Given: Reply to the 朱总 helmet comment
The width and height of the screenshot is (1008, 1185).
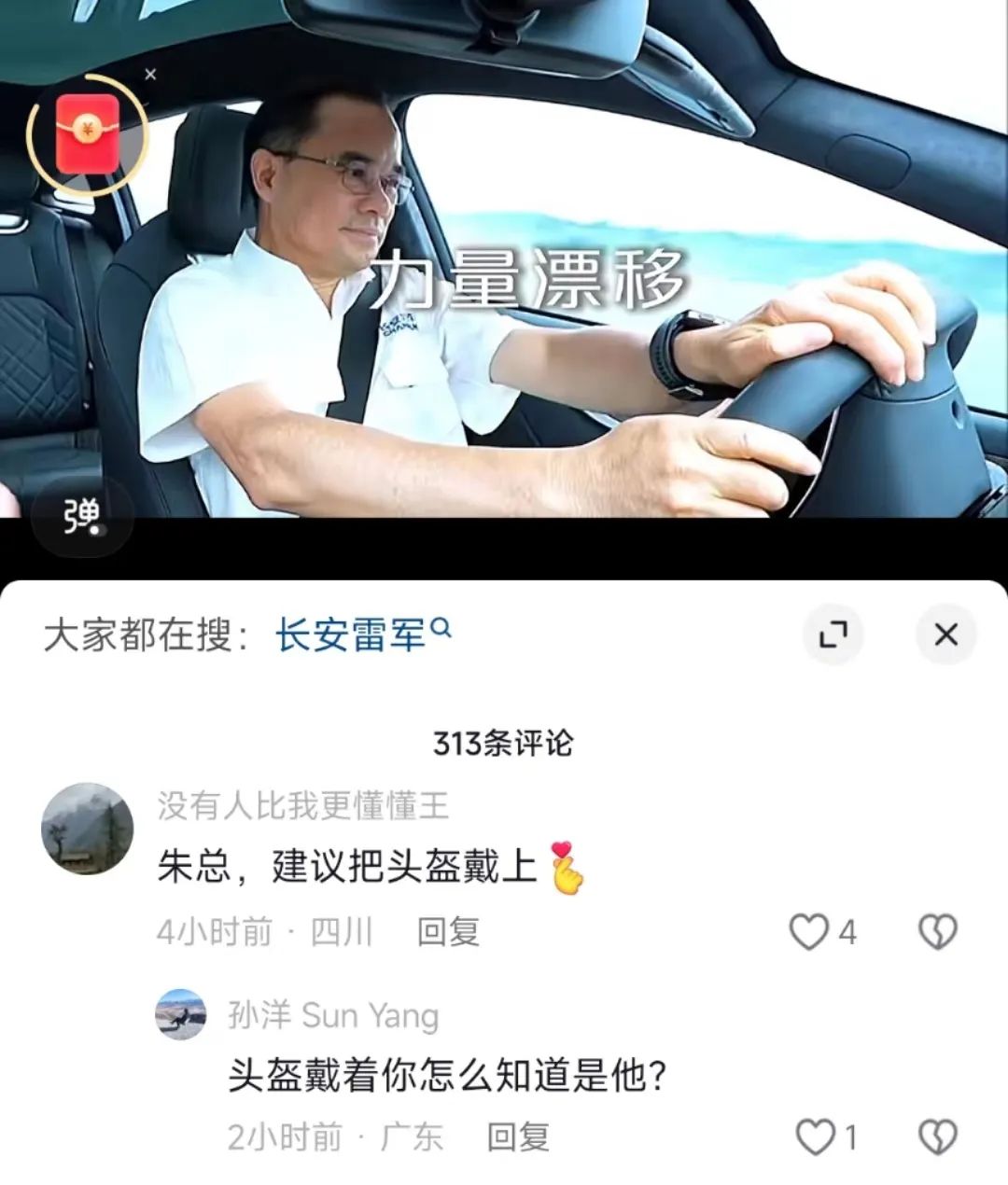Looking at the screenshot, I should [448, 931].
